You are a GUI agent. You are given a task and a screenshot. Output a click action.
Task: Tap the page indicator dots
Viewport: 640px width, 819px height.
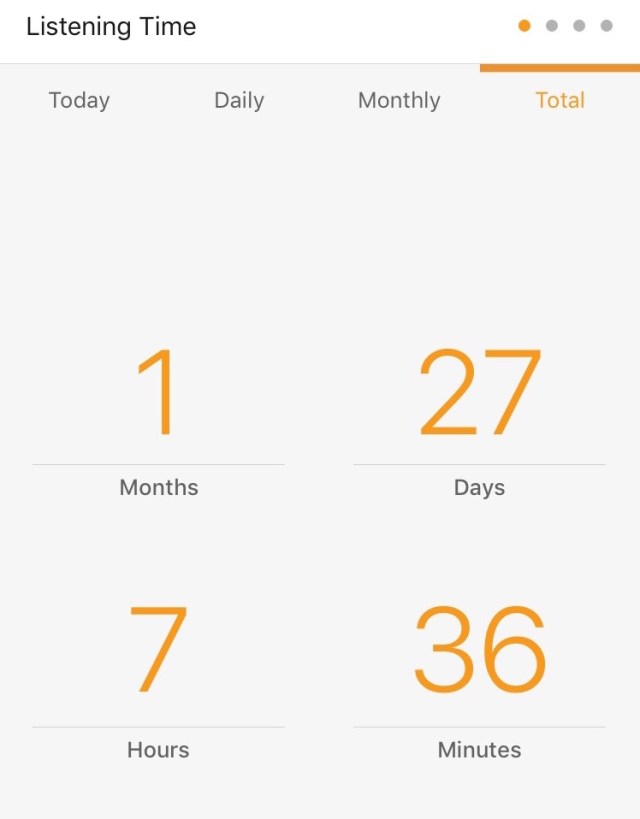click(565, 26)
